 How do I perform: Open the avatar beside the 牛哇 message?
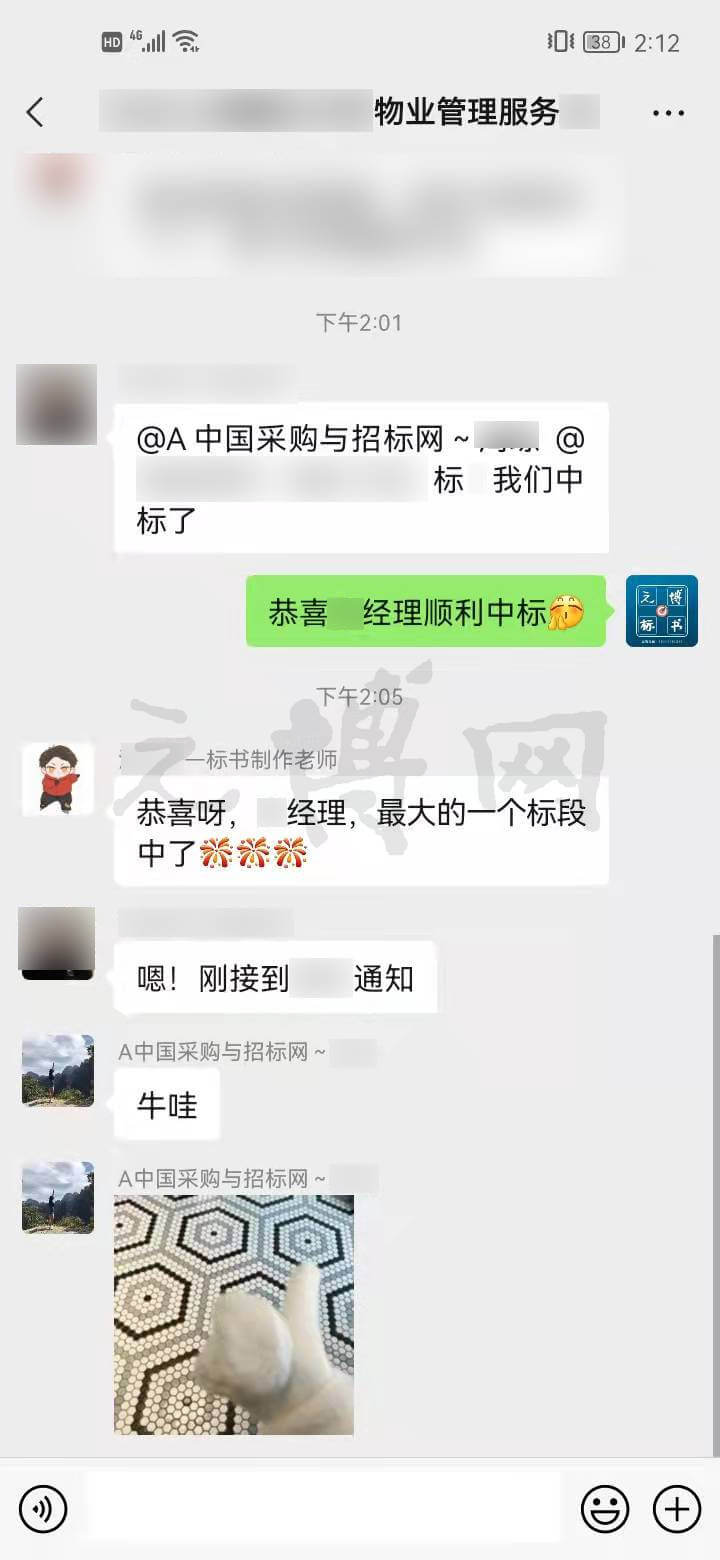point(58,1070)
